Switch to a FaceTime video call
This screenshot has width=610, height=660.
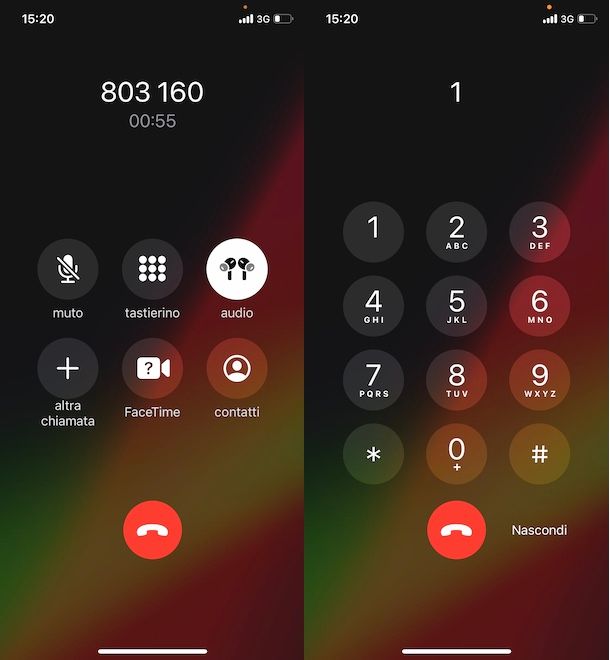point(152,368)
